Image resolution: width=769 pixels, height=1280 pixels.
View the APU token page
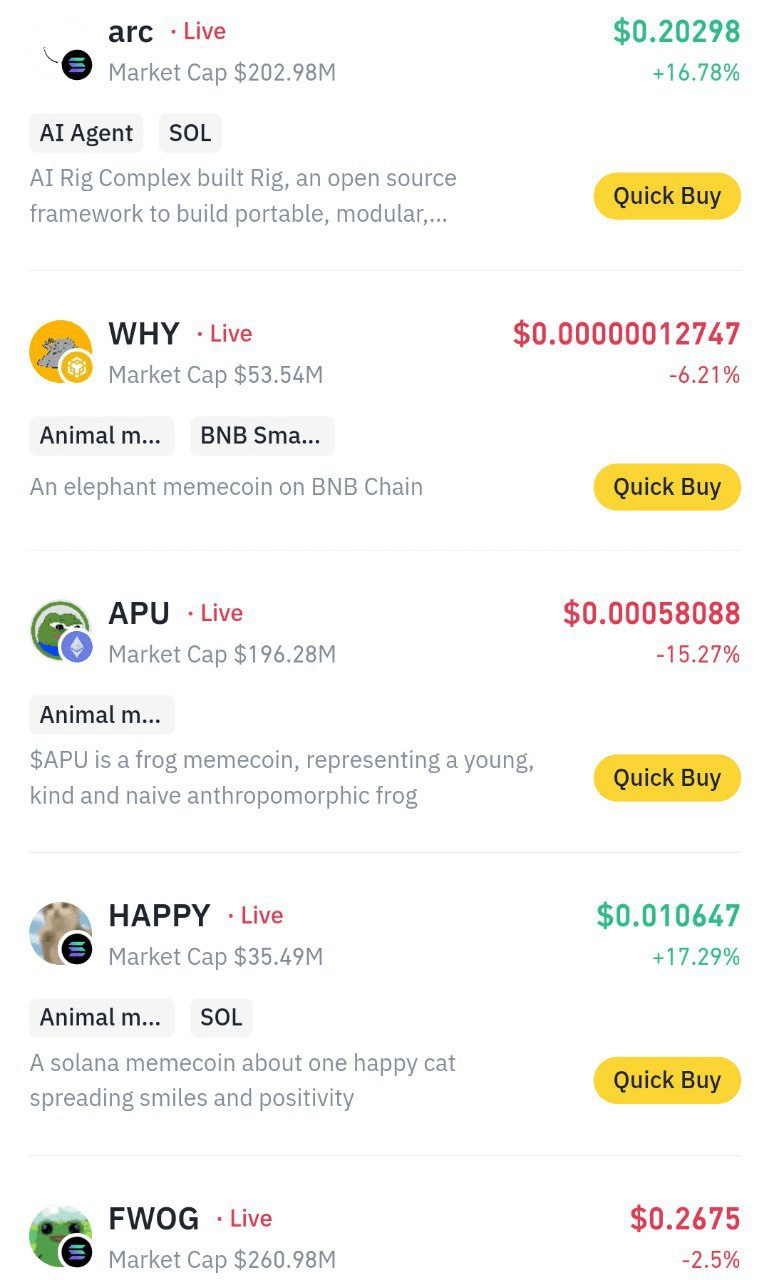[139, 613]
